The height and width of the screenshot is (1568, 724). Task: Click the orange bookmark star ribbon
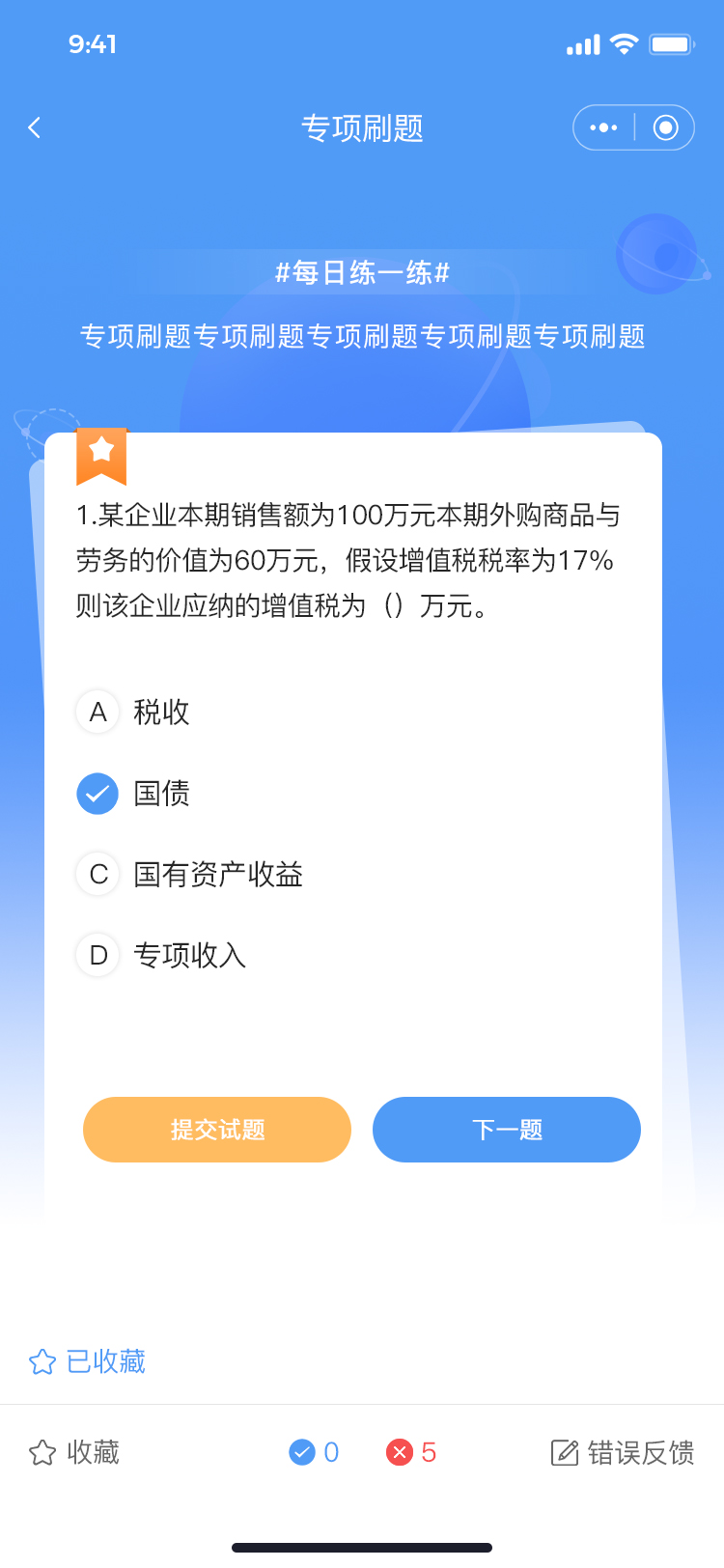click(102, 456)
